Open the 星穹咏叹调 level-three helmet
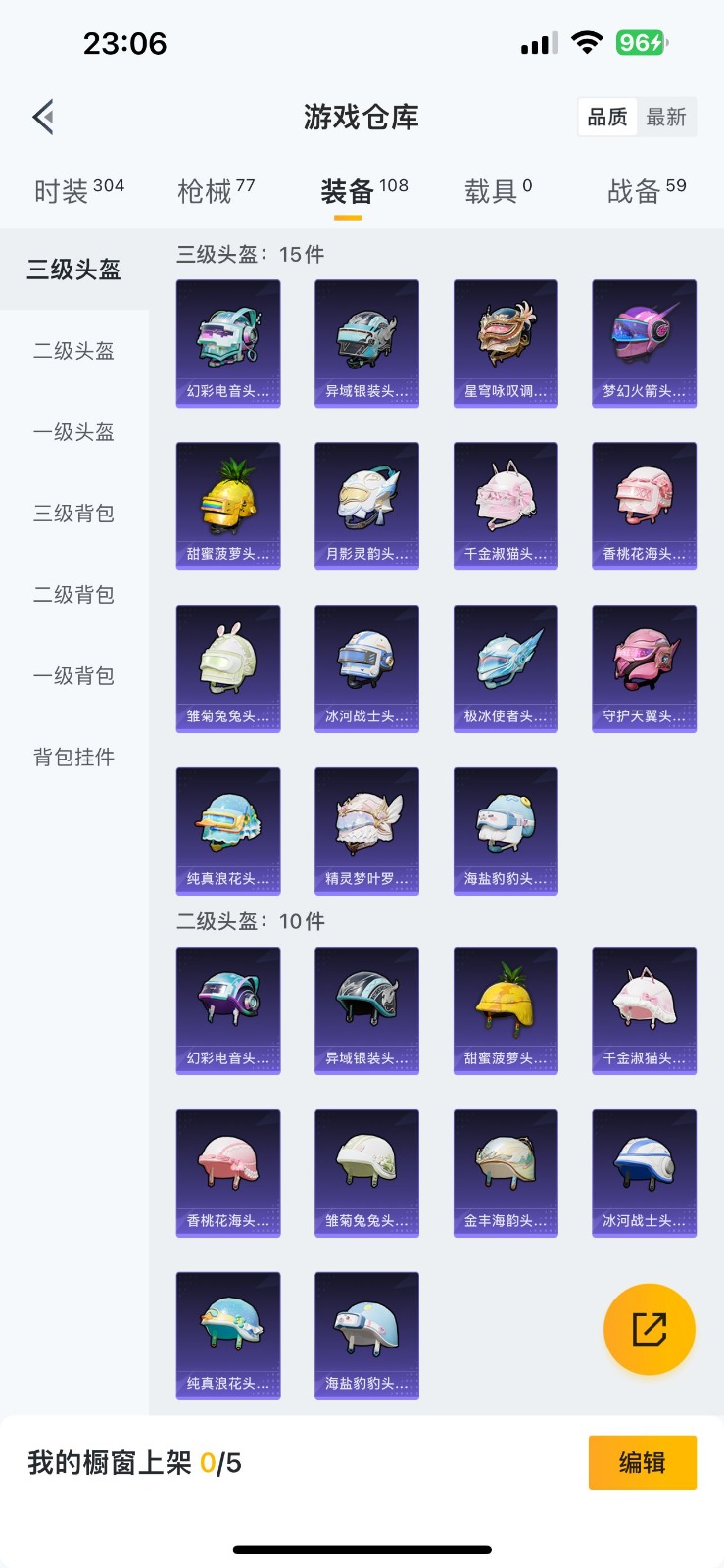The width and height of the screenshot is (724, 1568). tap(506, 343)
